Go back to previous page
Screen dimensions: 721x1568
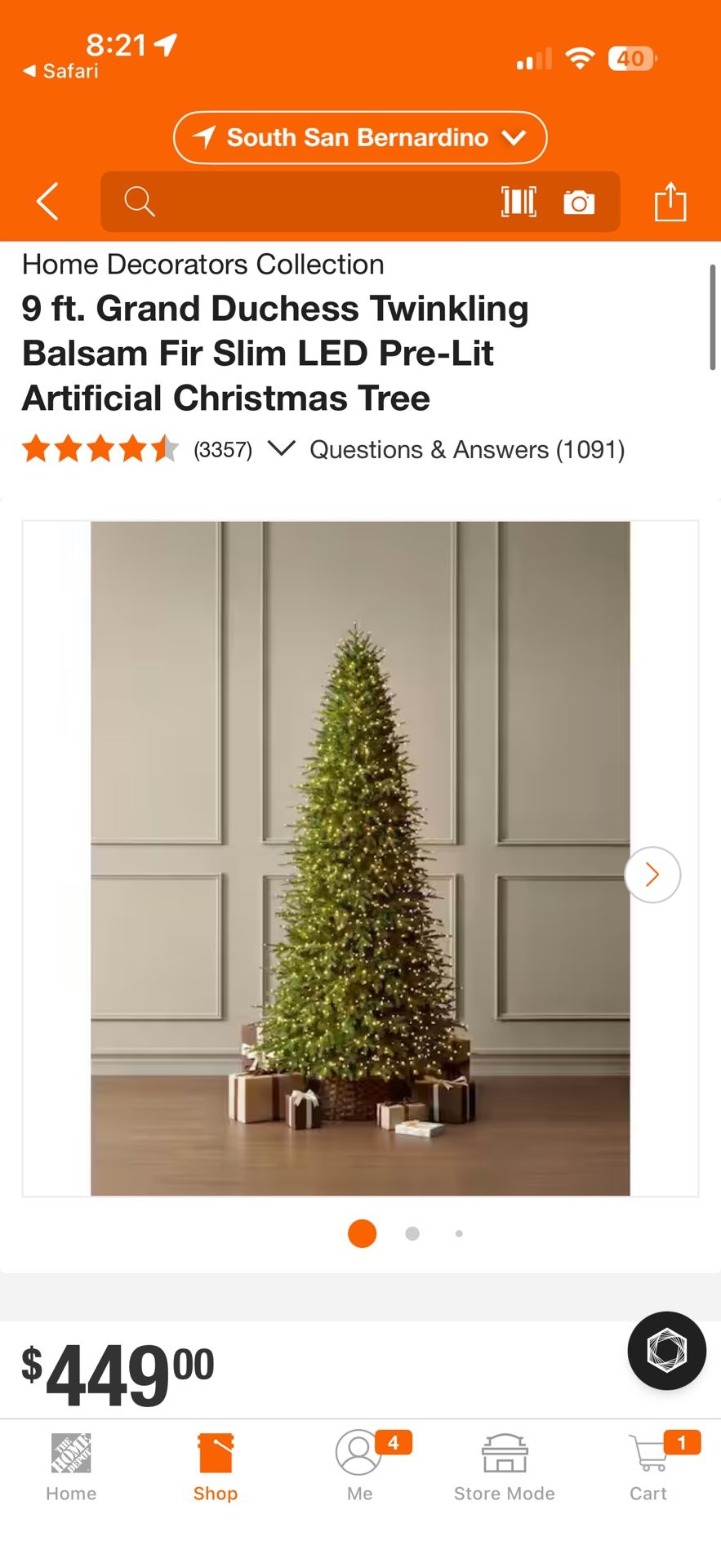click(46, 201)
